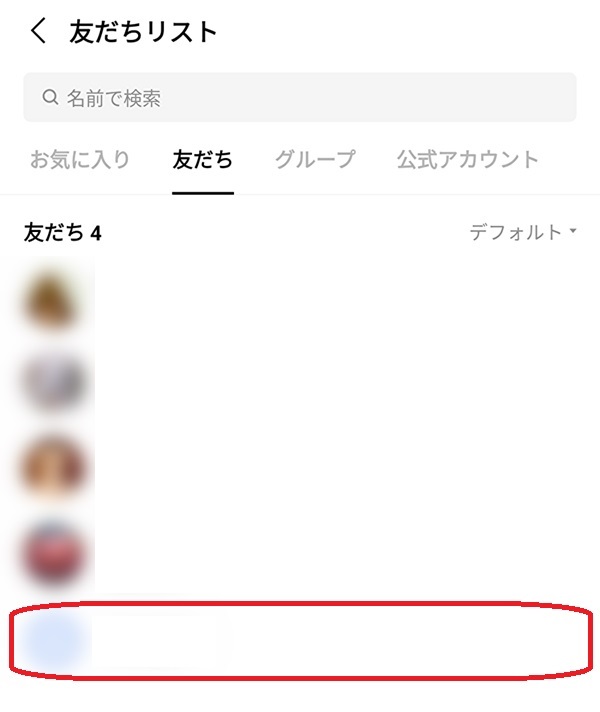Switch to the お気に入り tab
600x712 pixels.
coord(80,159)
